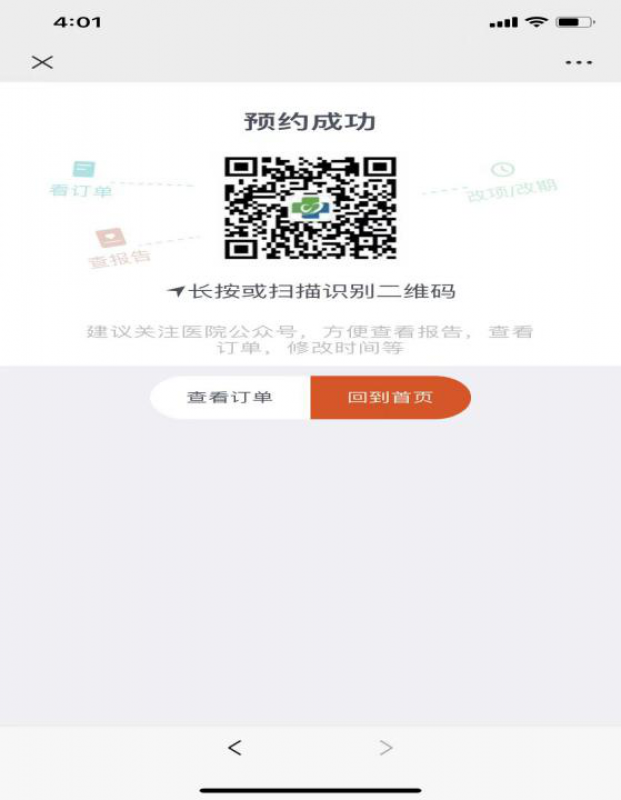Open the three-dot overflow menu
The width and height of the screenshot is (621, 800).
pyautogui.click(x=578, y=62)
